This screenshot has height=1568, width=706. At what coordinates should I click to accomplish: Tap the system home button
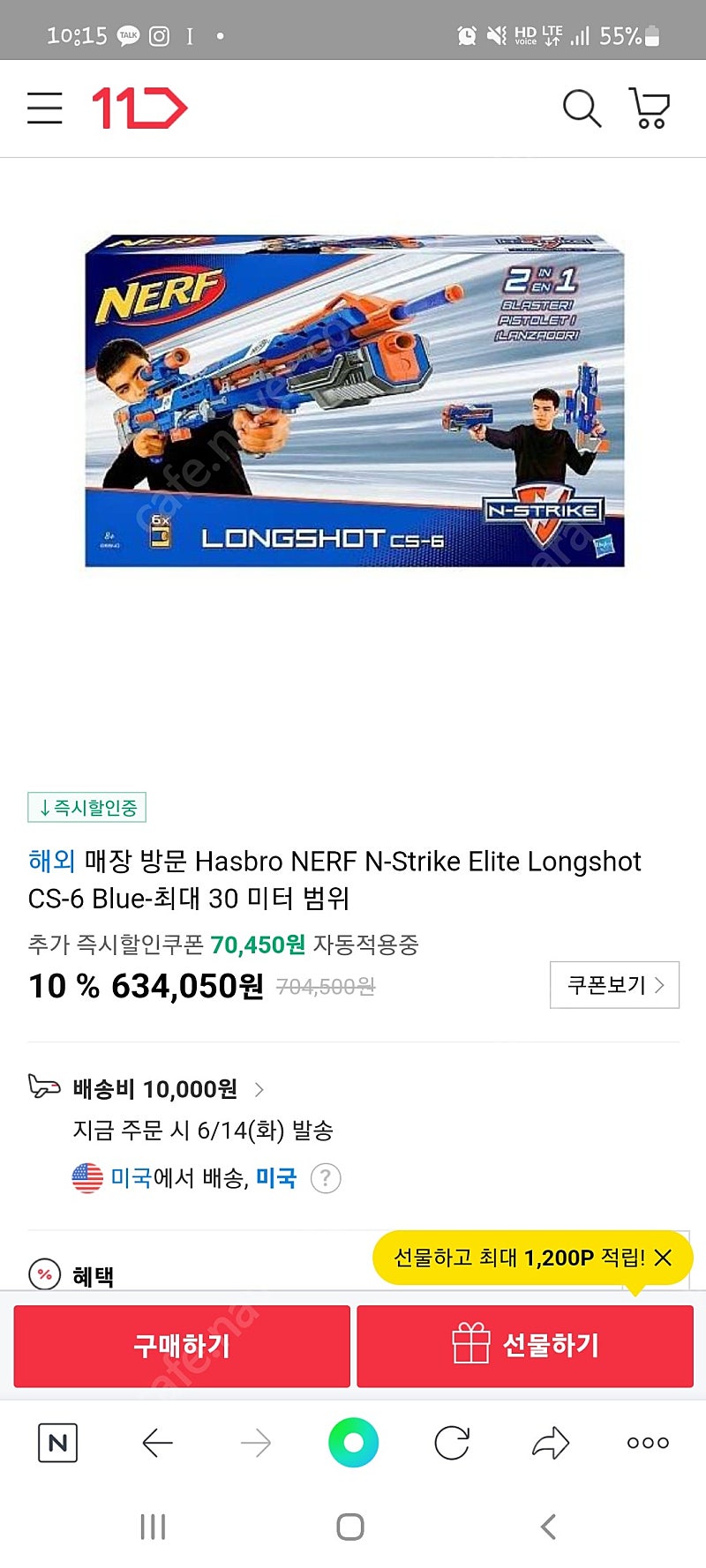tap(350, 1527)
